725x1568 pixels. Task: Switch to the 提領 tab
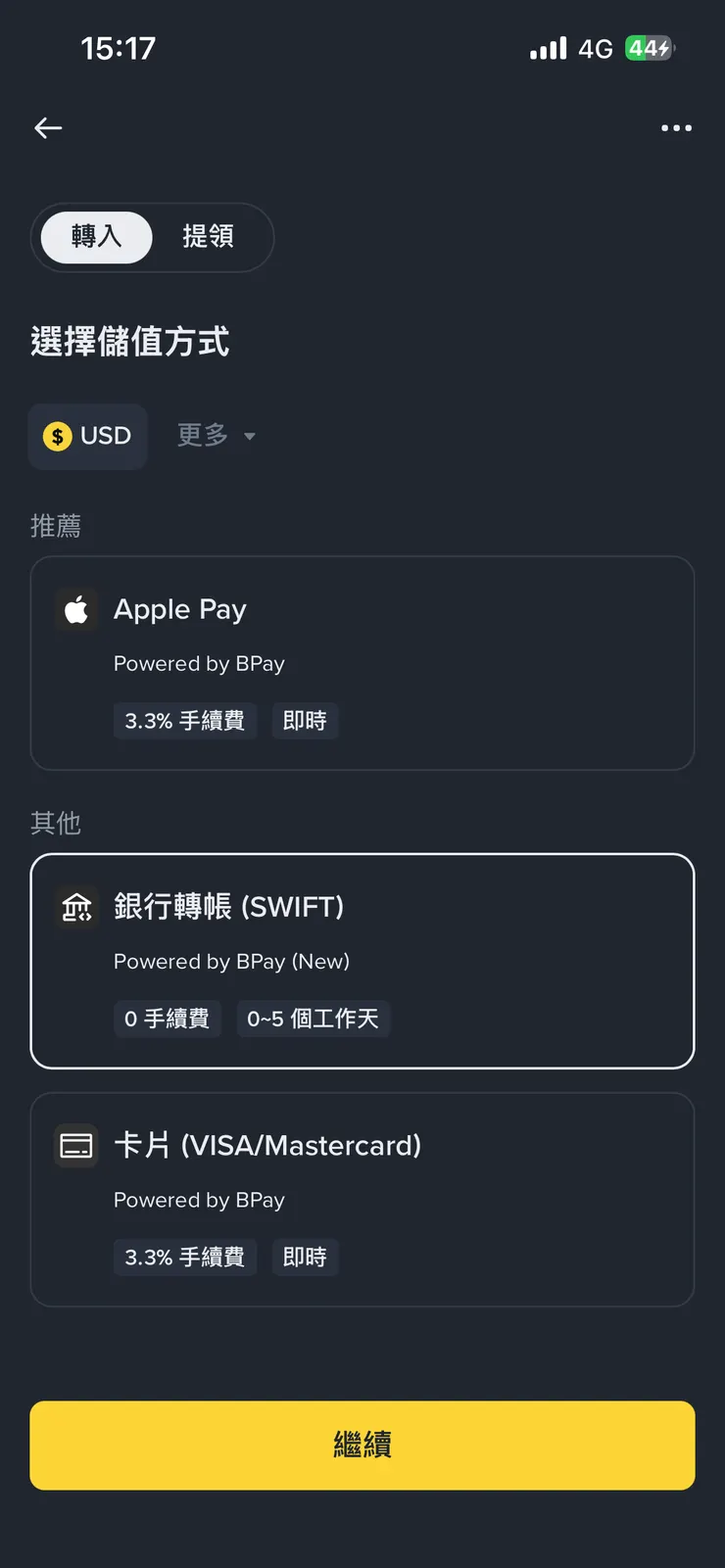207,238
